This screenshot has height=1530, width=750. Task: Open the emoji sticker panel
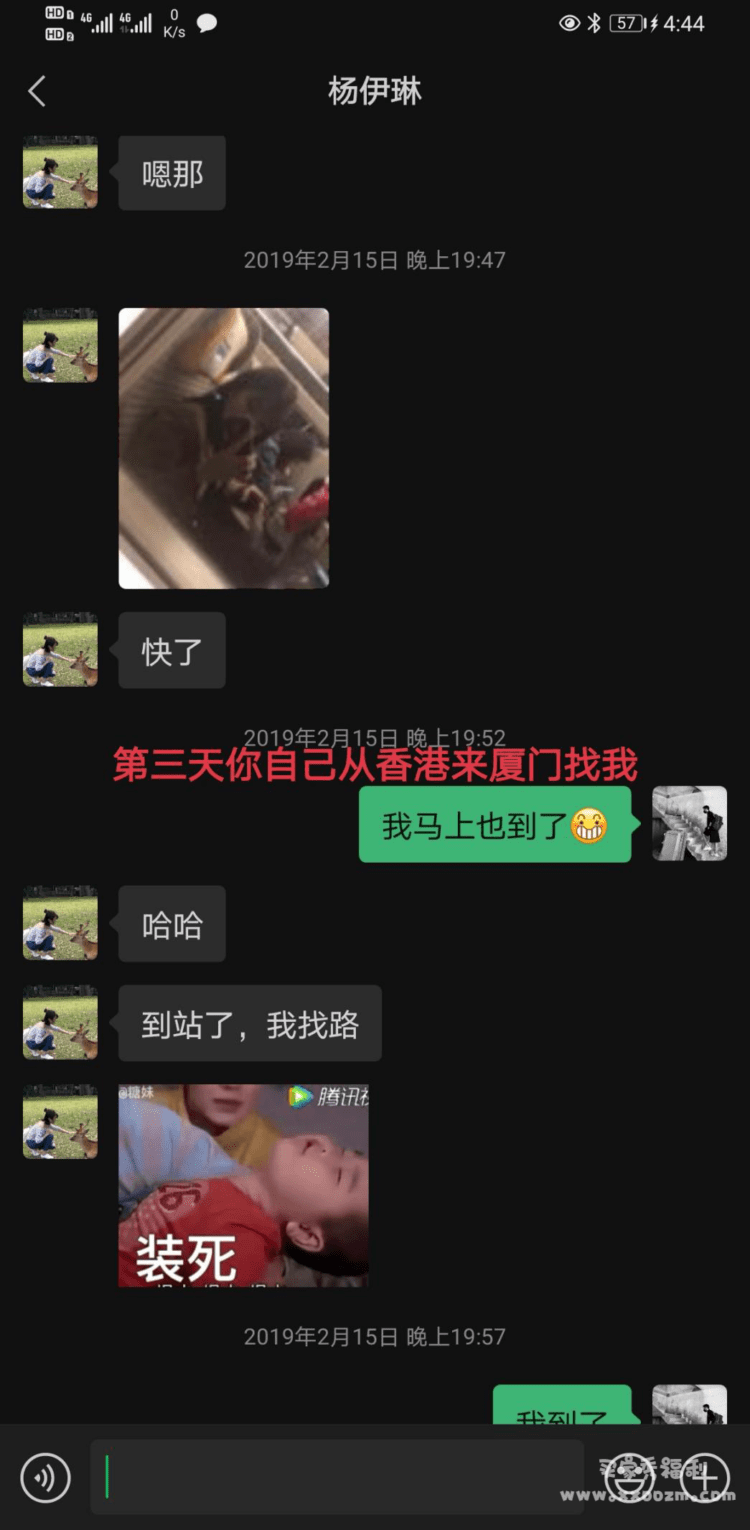(x=631, y=1478)
